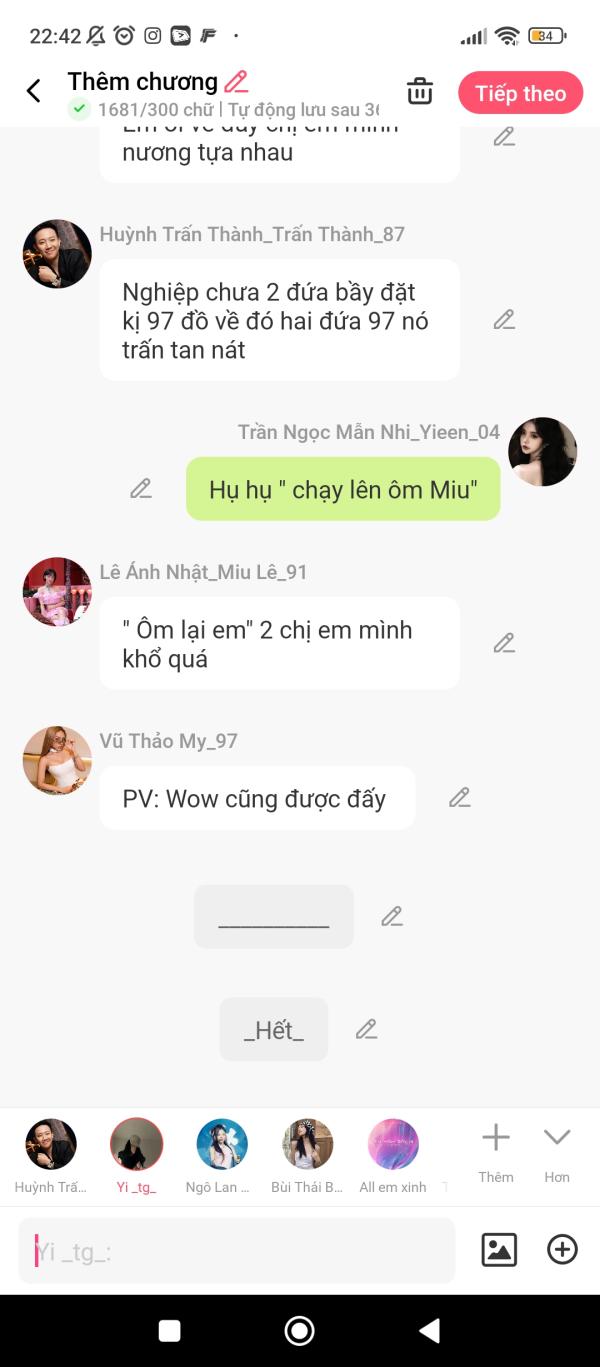Screen dimensions: 600x1367
Task: Insert an image with the picture icon
Action: [x=499, y=1250]
